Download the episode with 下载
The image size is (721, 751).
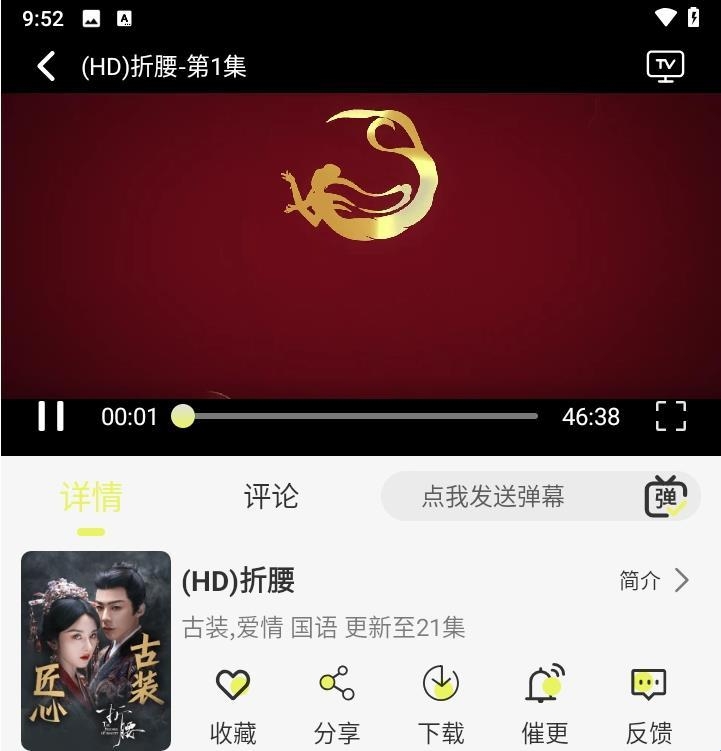[441, 704]
